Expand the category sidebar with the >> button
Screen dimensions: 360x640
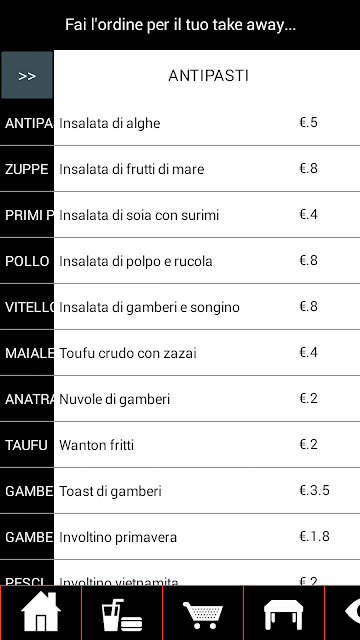[27, 75]
